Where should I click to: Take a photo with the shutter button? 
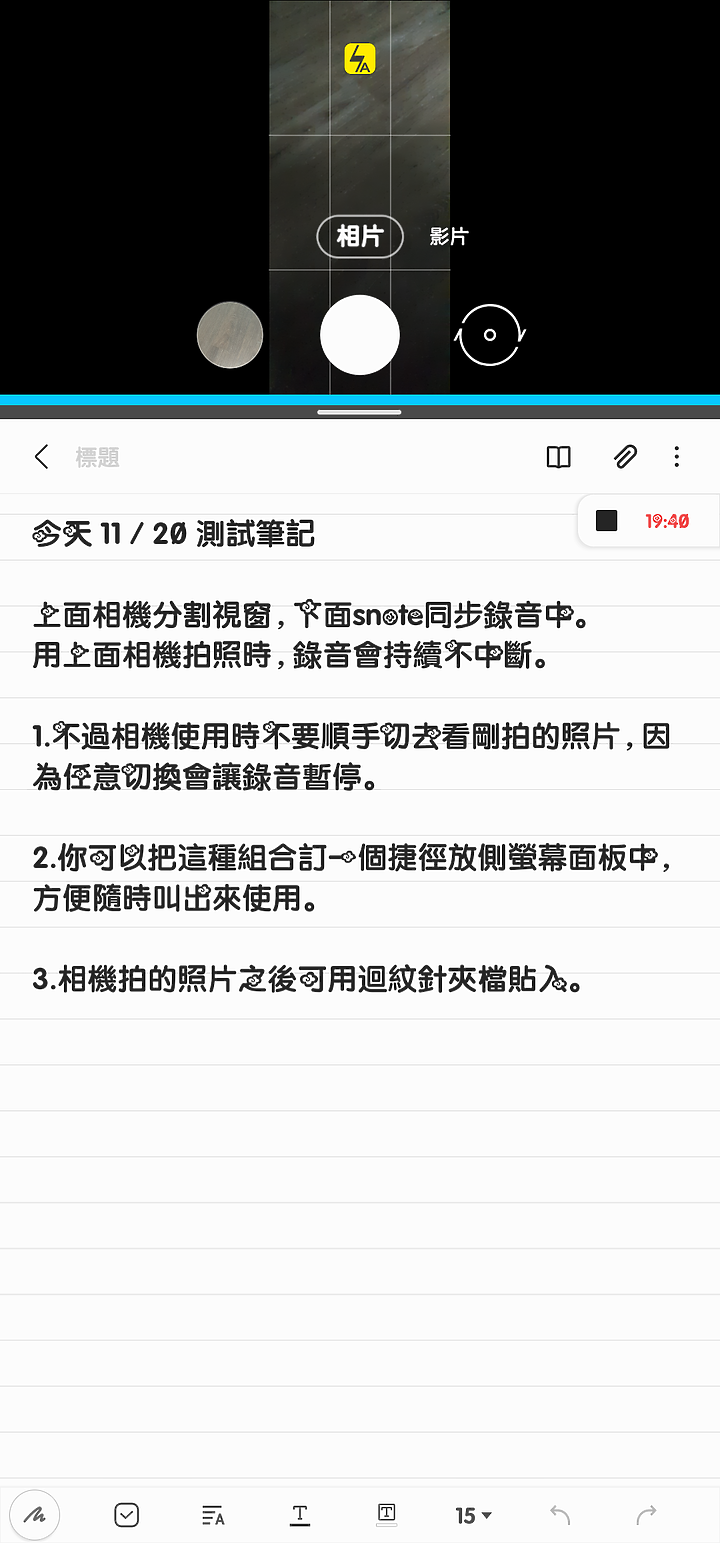[360, 335]
